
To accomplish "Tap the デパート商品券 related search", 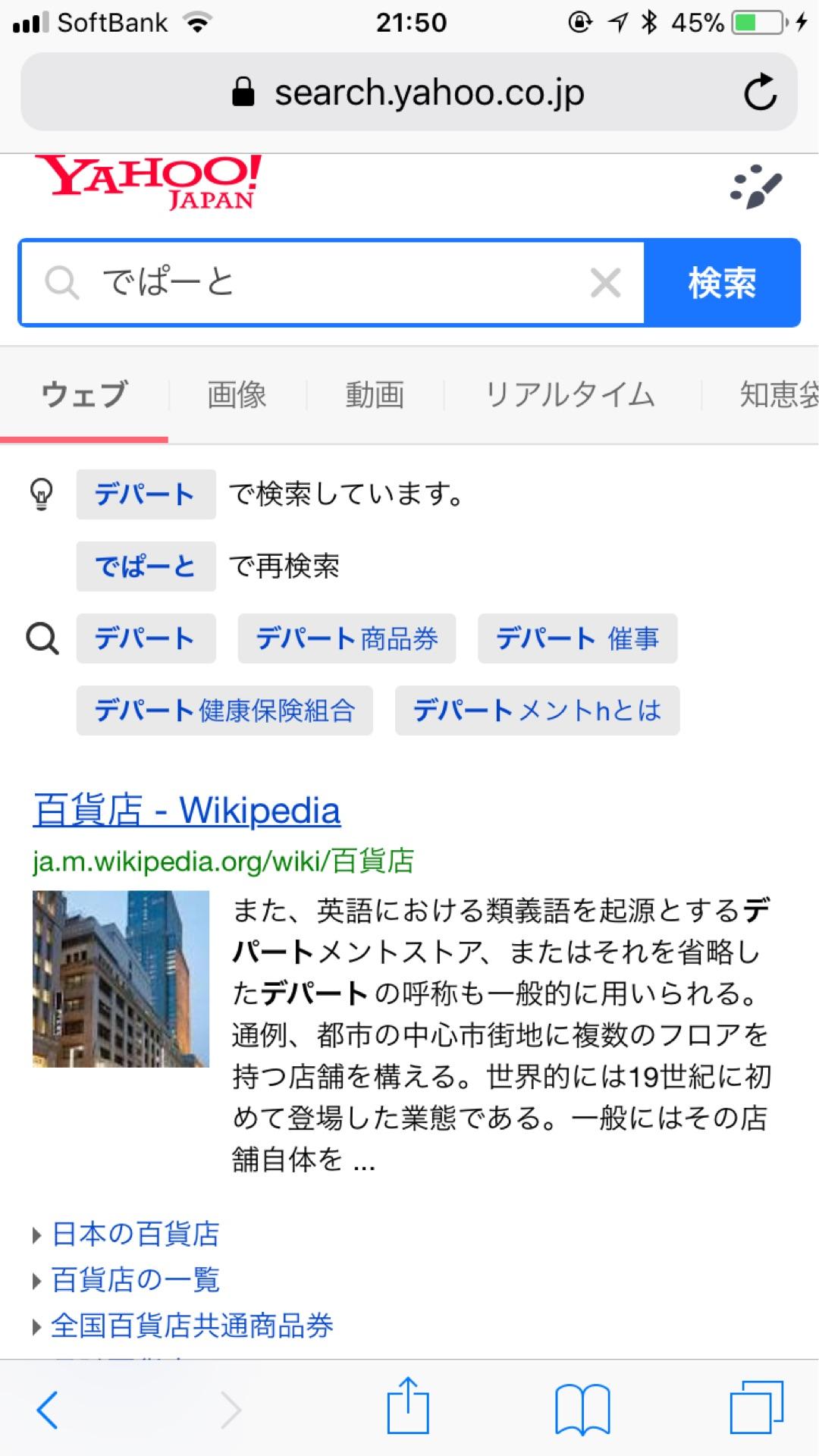I will pyautogui.click(x=346, y=638).
